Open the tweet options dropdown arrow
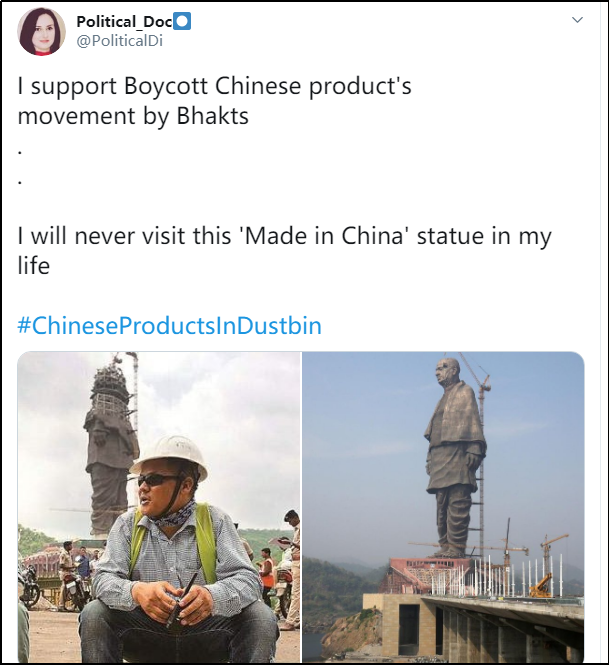The height and width of the screenshot is (665, 609). [x=577, y=21]
